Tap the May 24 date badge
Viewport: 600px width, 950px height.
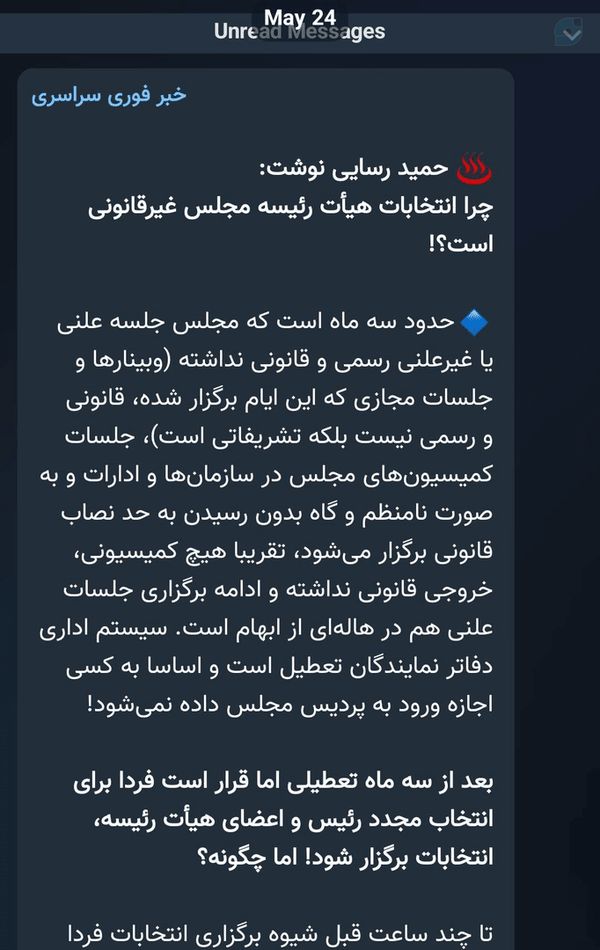click(x=299, y=18)
